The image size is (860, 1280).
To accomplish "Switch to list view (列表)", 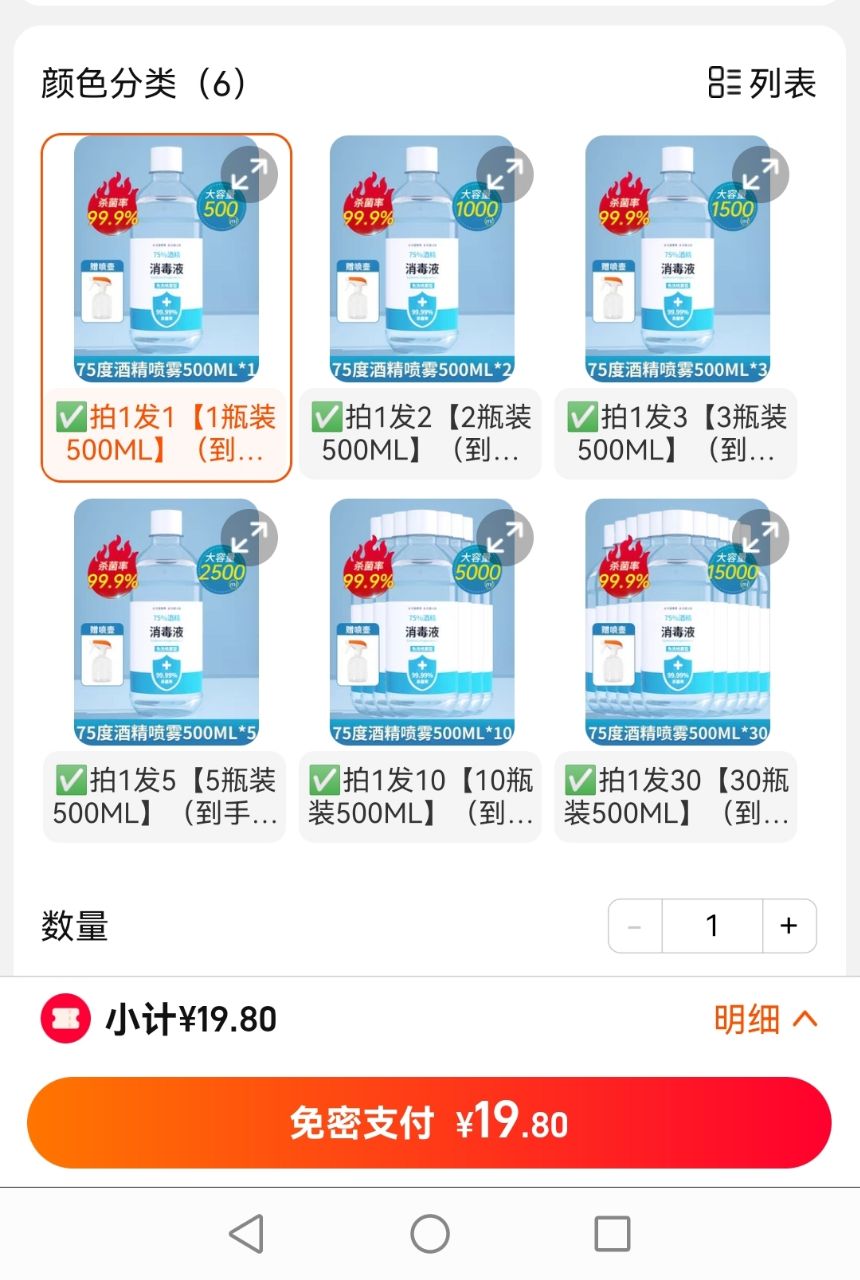I will (762, 83).
